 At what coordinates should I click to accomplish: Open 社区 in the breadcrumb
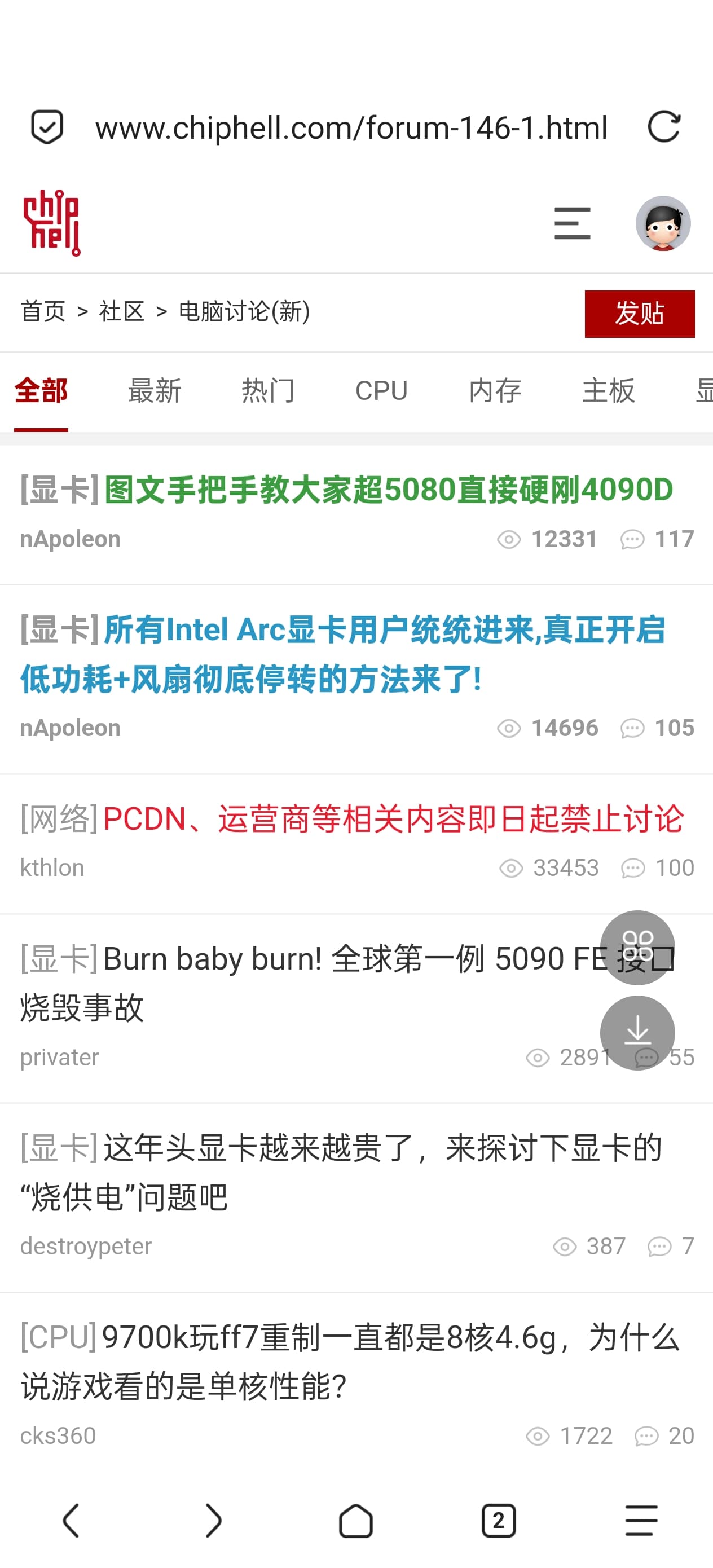point(121,311)
